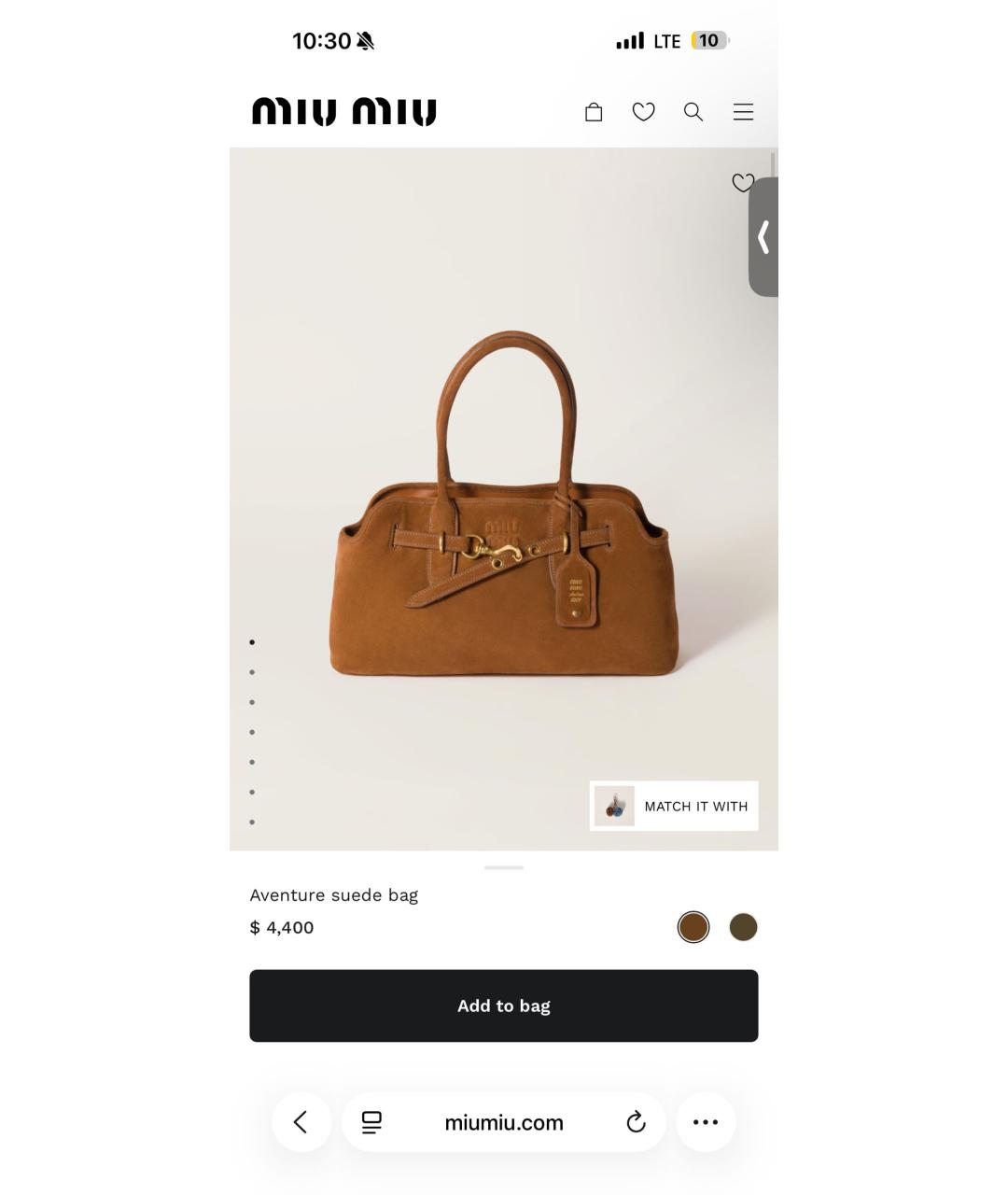
Task: Open browser more options
Action: coord(706,1121)
